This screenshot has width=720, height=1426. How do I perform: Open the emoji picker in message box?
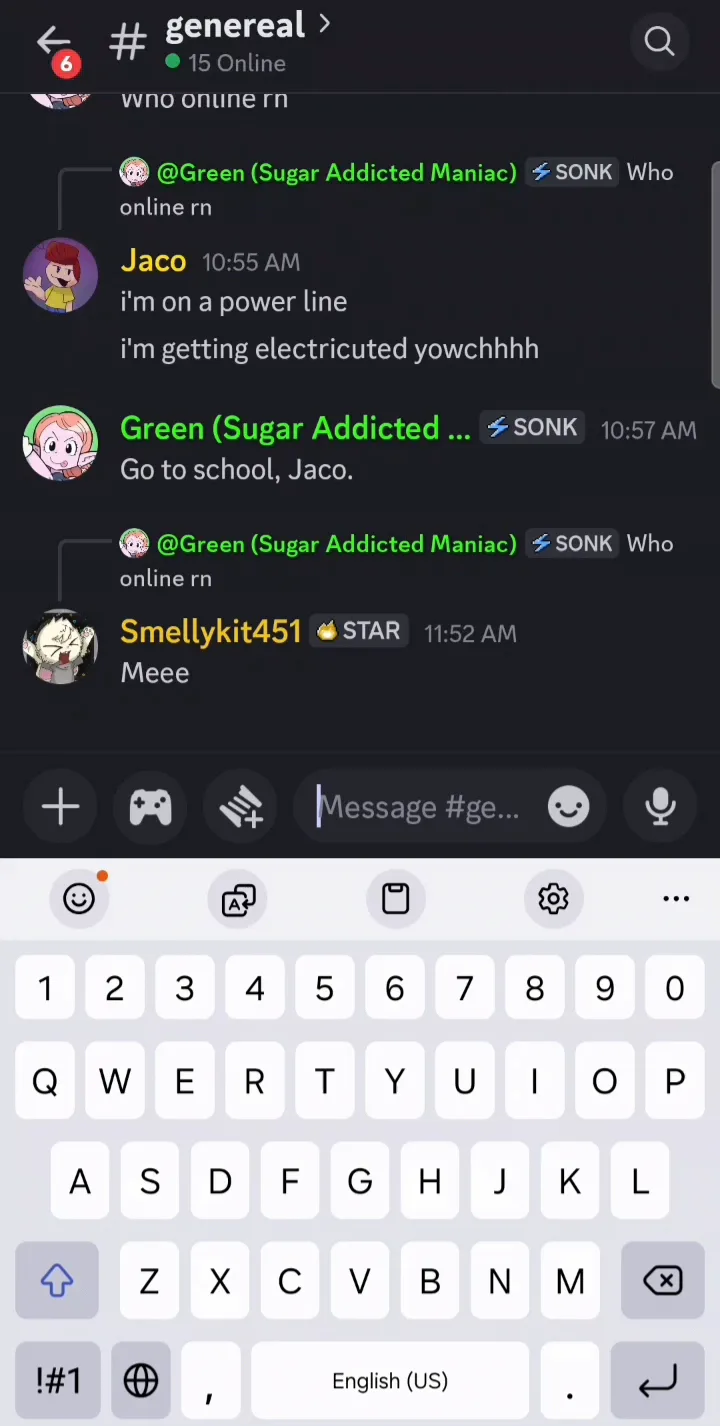click(x=569, y=806)
